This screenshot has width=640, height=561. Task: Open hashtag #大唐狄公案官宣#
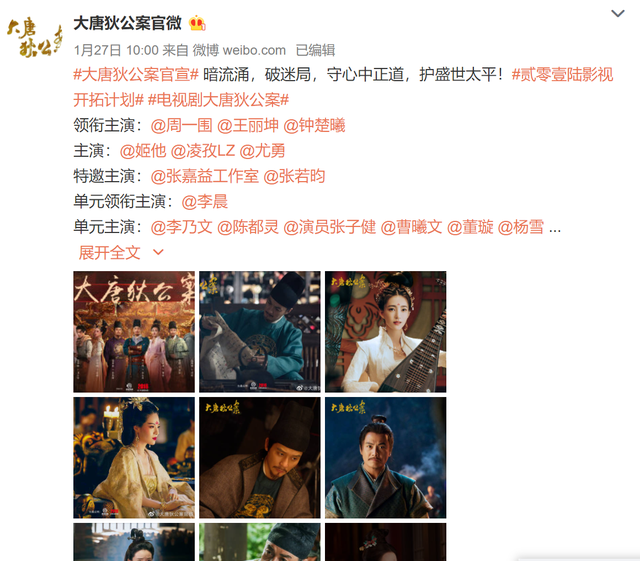pos(136,74)
